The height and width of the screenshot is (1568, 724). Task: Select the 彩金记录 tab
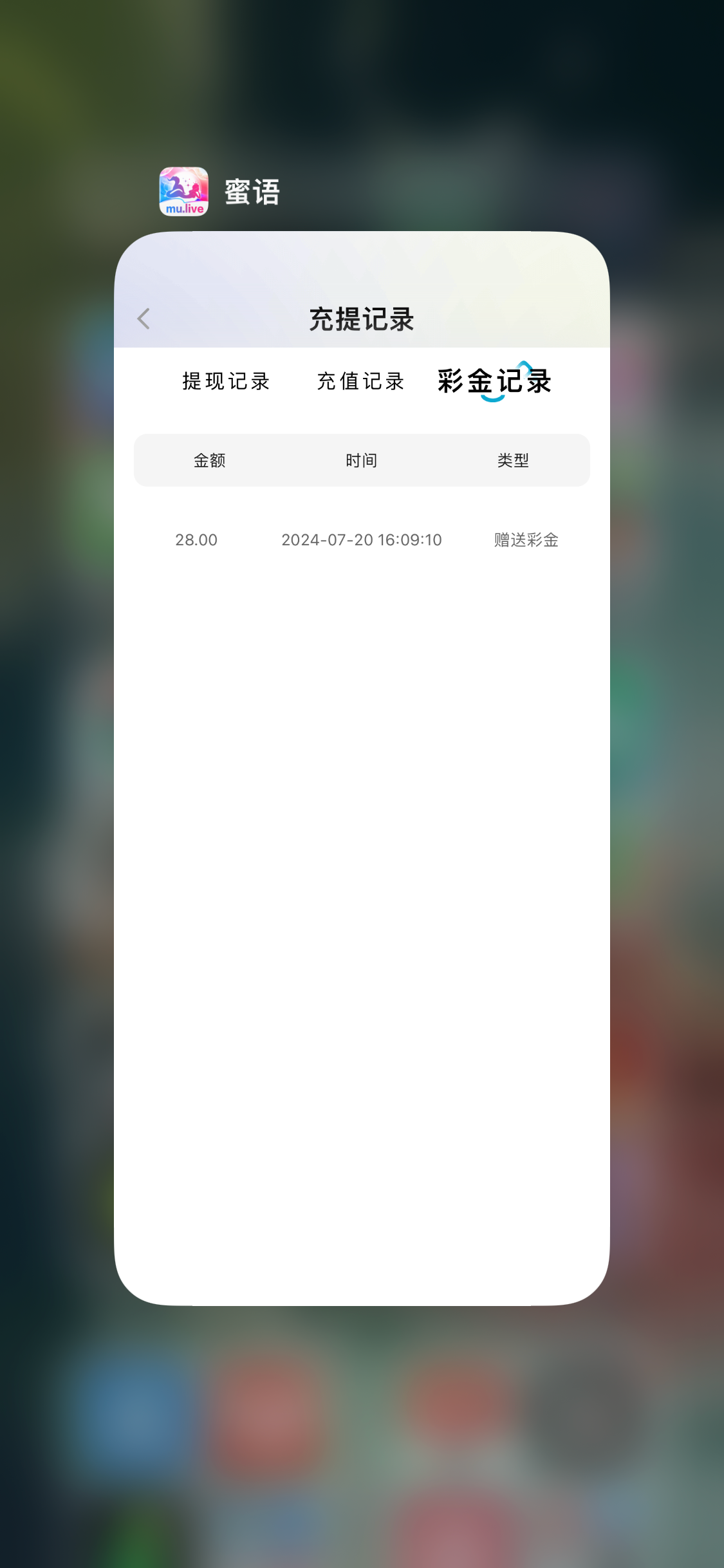494,381
